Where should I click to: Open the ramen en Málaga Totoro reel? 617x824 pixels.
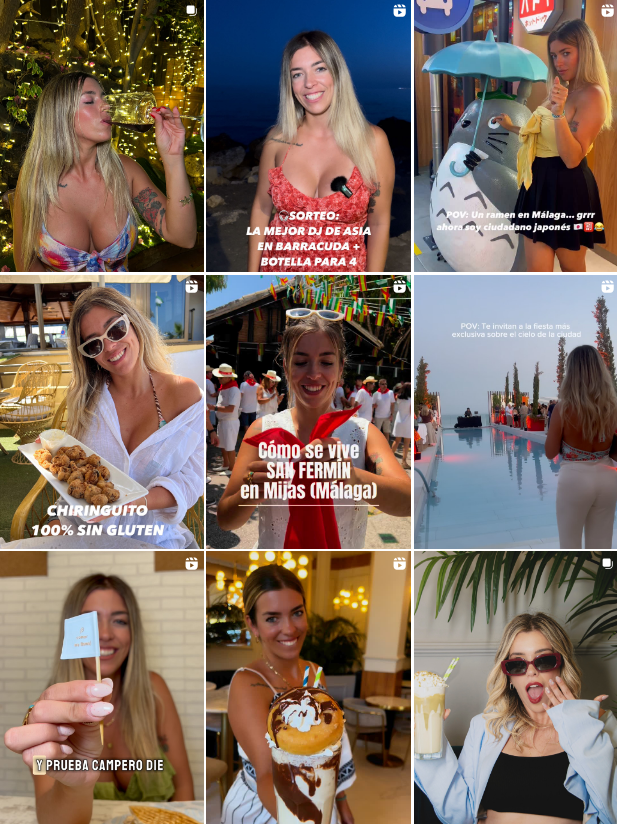[515, 136]
